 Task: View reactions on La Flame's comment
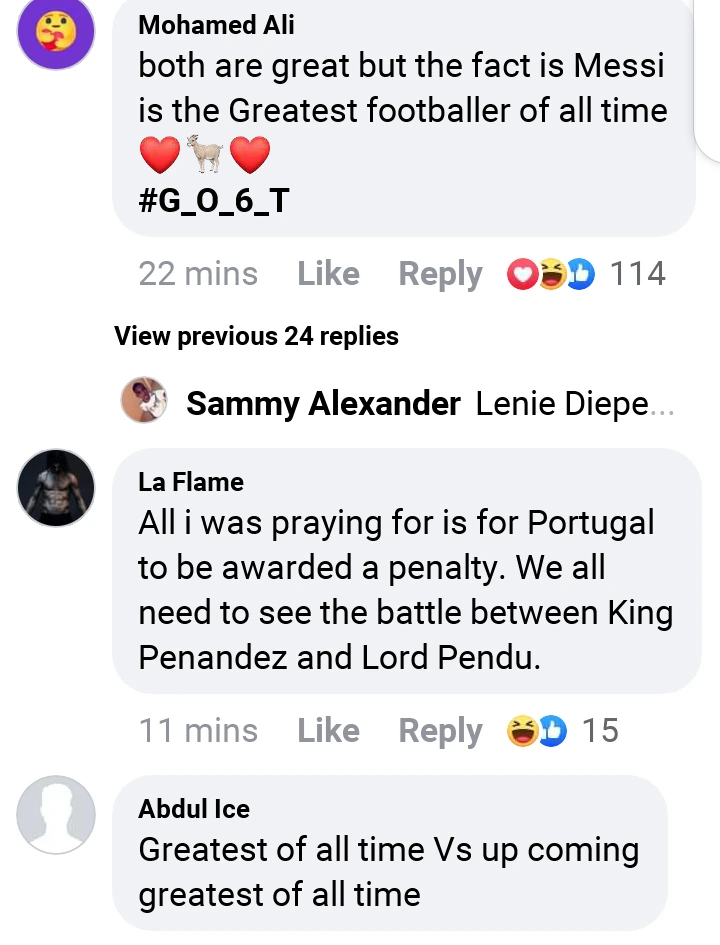[x=562, y=730]
